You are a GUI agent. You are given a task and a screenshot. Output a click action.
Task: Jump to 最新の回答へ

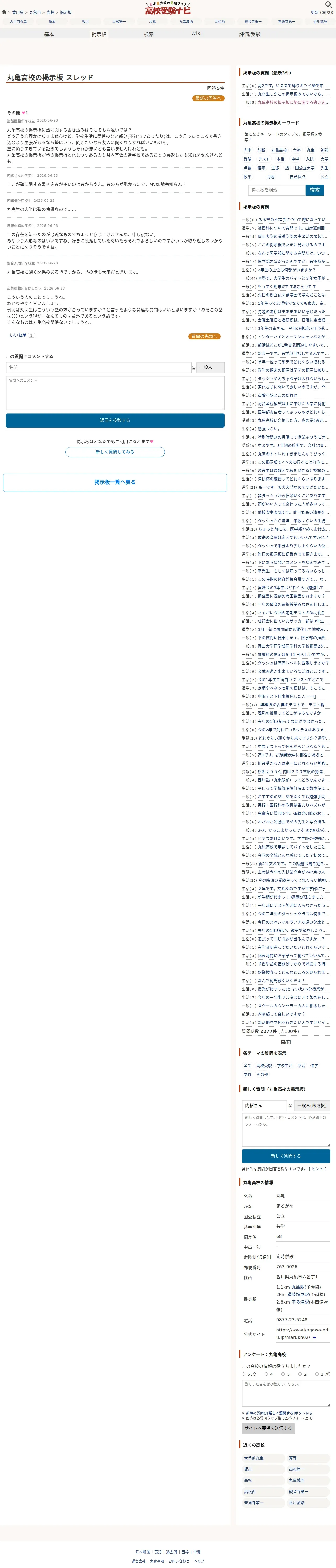[208, 98]
